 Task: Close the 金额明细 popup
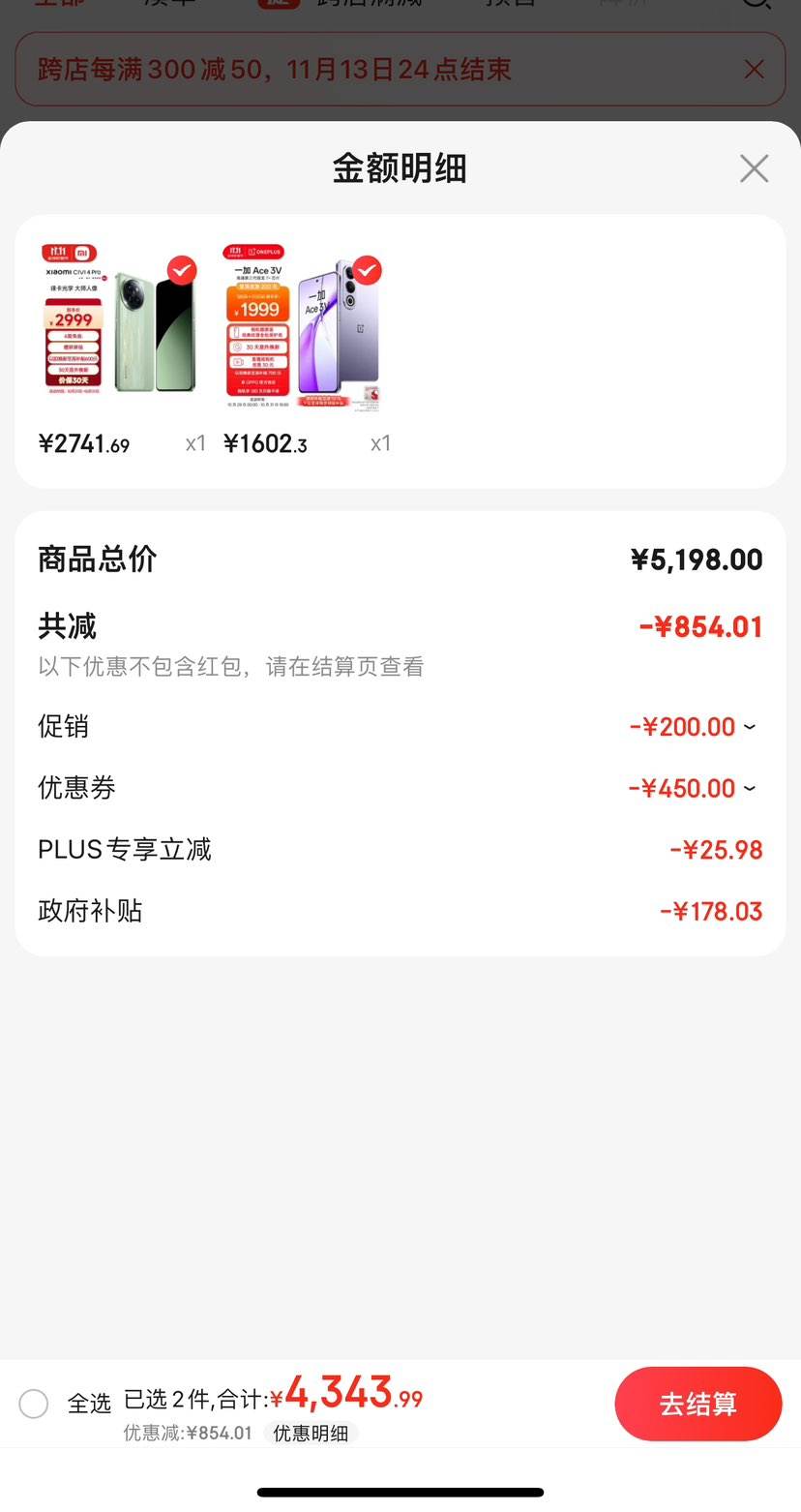754,167
